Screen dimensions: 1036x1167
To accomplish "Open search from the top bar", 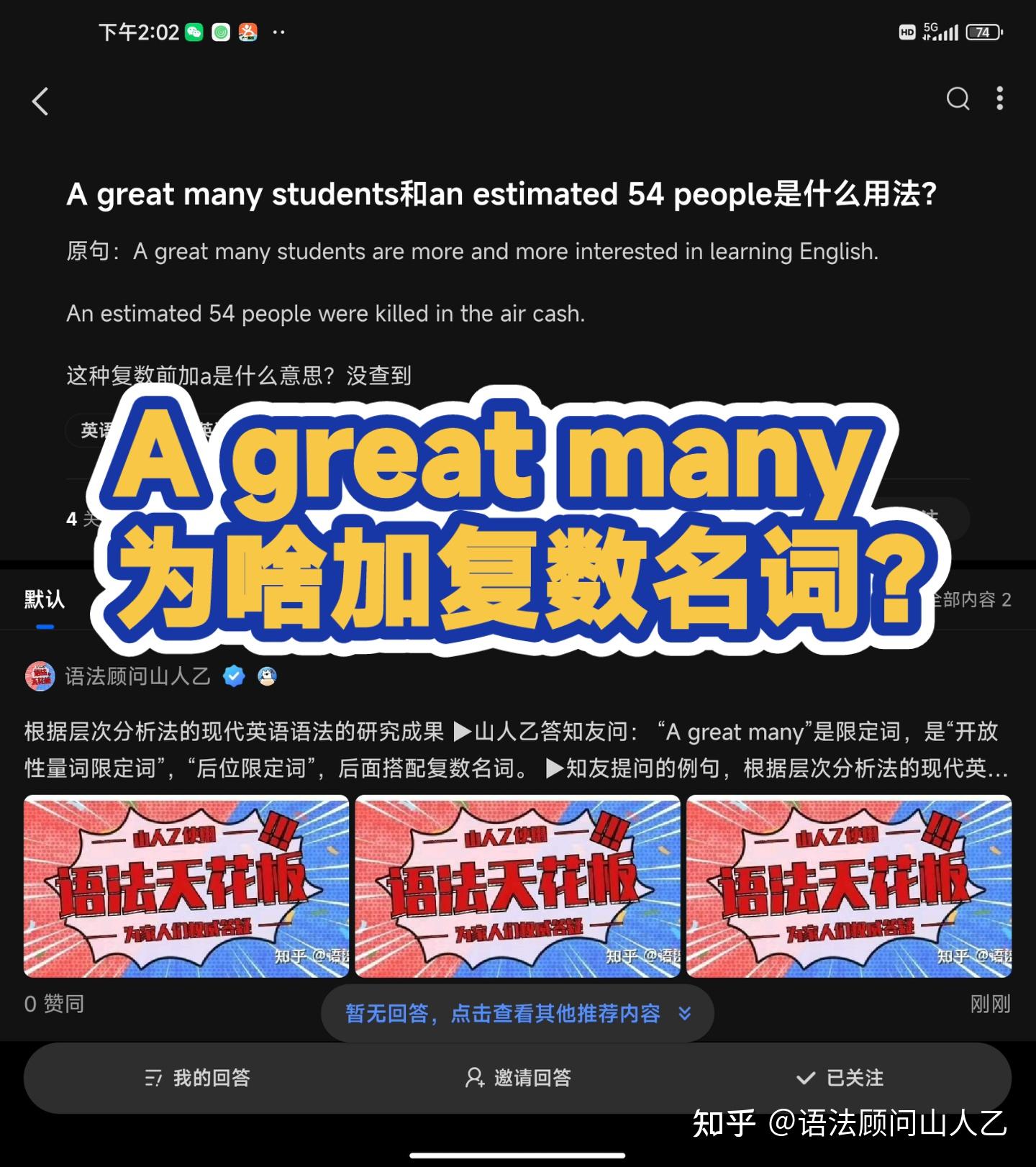I will point(957,99).
